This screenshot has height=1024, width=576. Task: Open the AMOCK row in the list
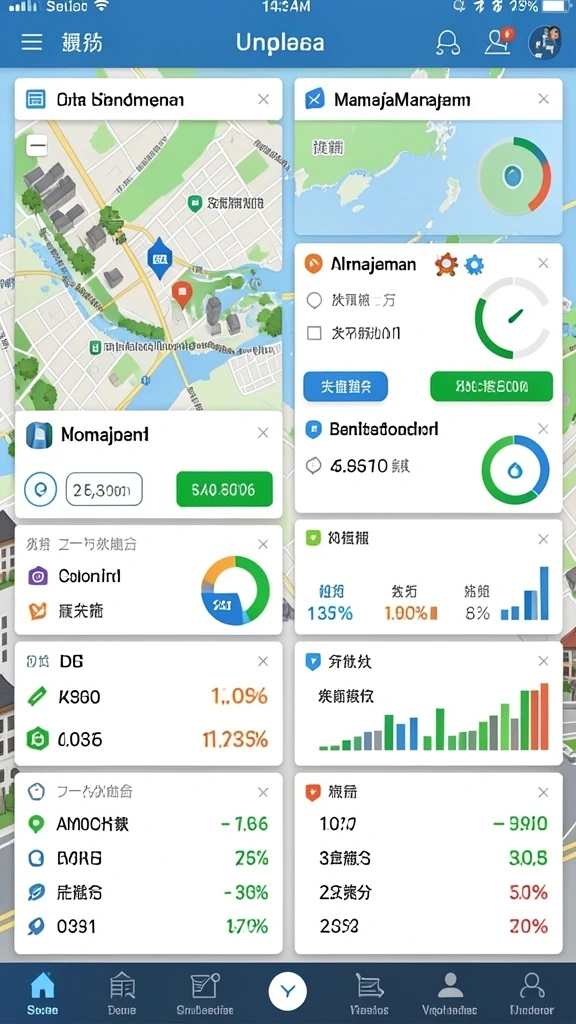click(148, 824)
